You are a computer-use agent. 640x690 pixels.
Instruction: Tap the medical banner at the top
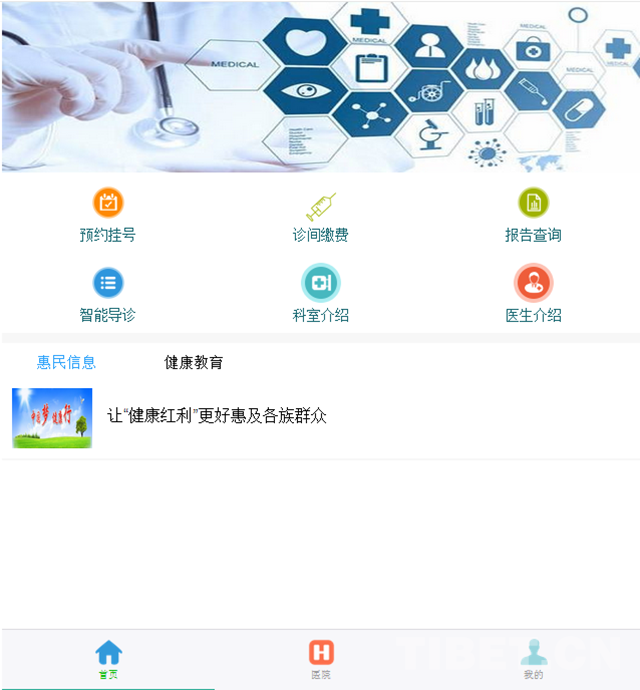tap(320, 87)
